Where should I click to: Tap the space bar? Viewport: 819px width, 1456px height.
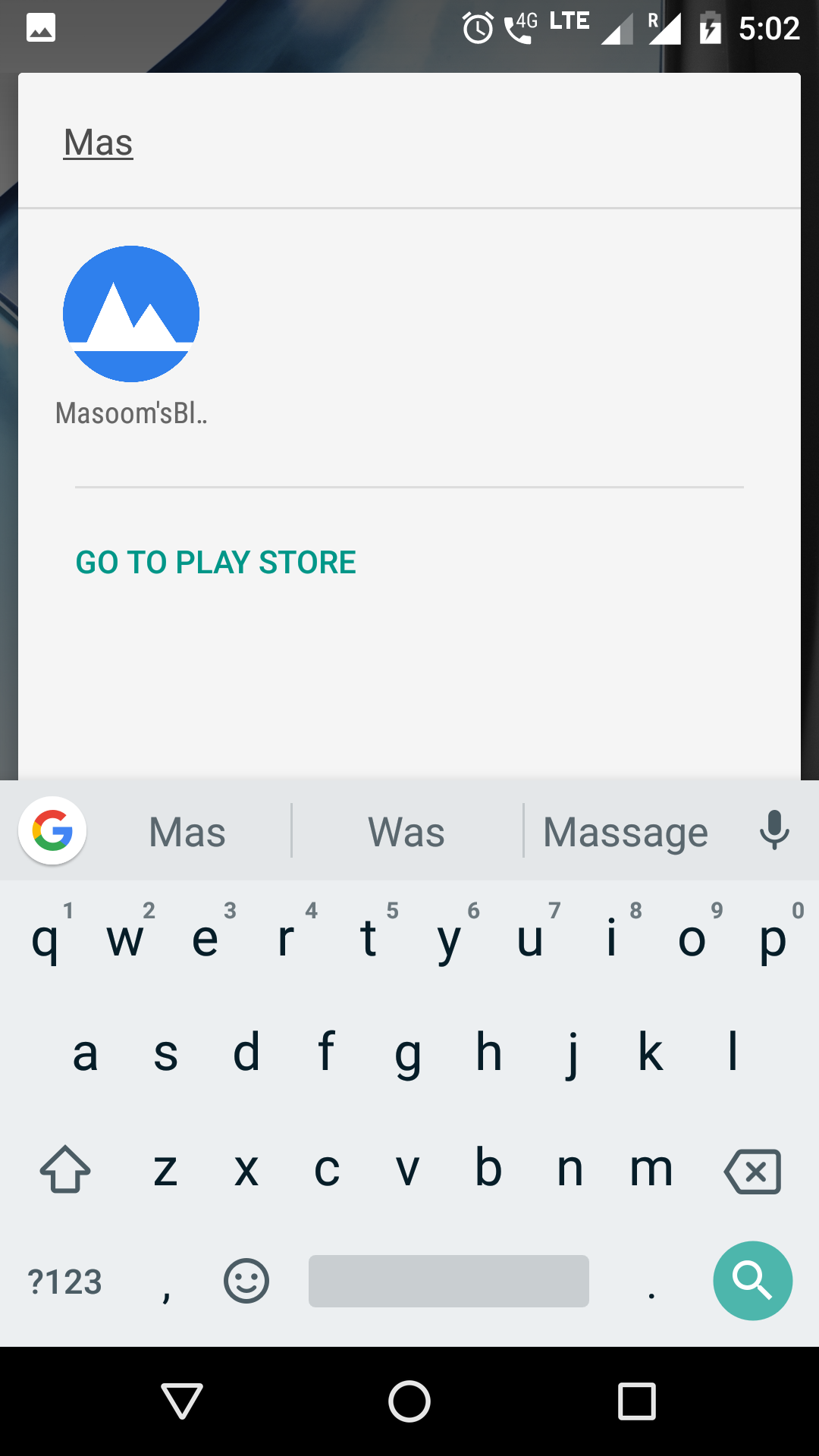[x=449, y=1281]
